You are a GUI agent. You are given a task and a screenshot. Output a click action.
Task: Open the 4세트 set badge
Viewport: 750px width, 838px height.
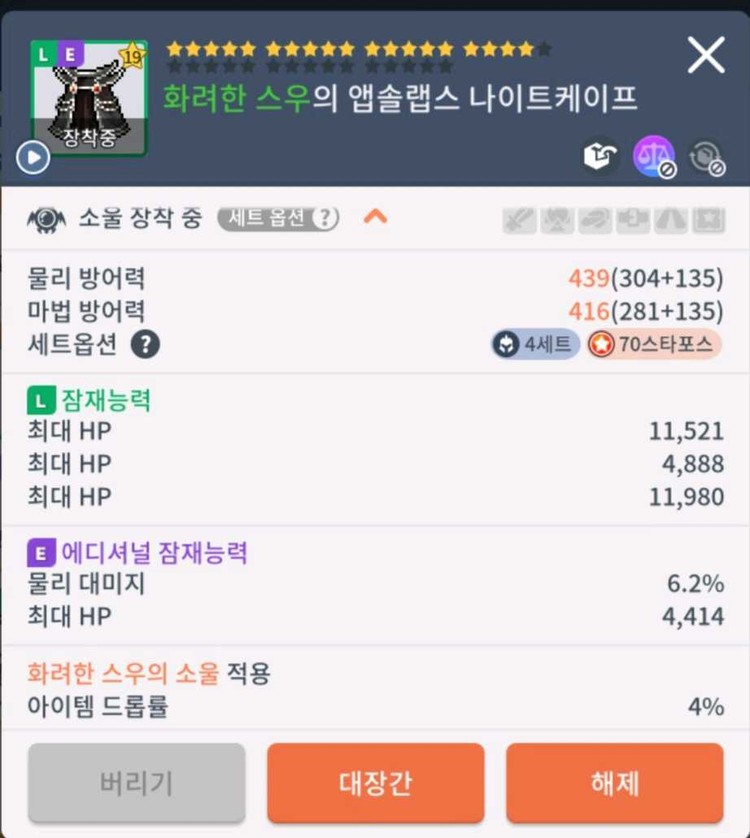coord(535,345)
